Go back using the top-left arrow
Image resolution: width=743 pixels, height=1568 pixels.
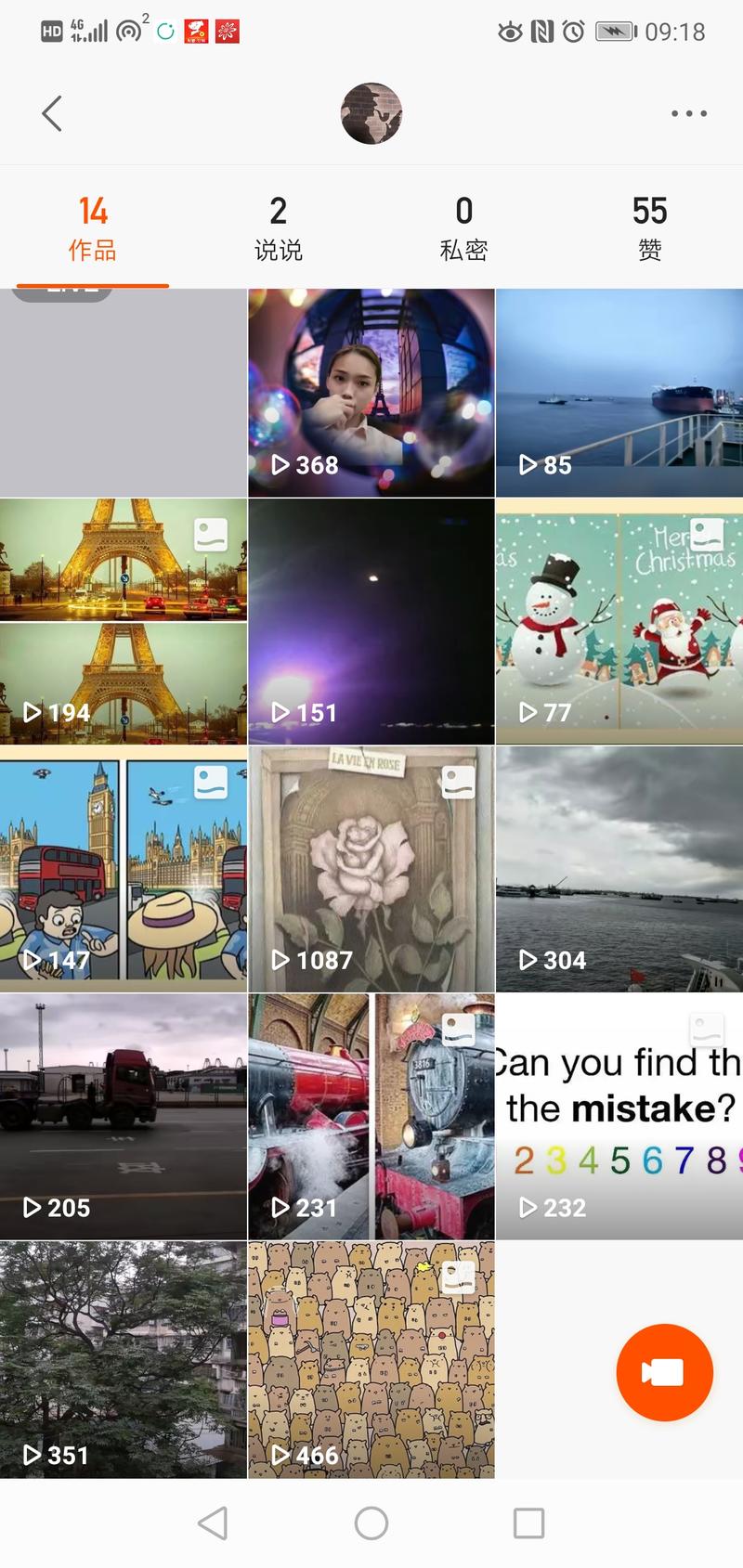52,113
